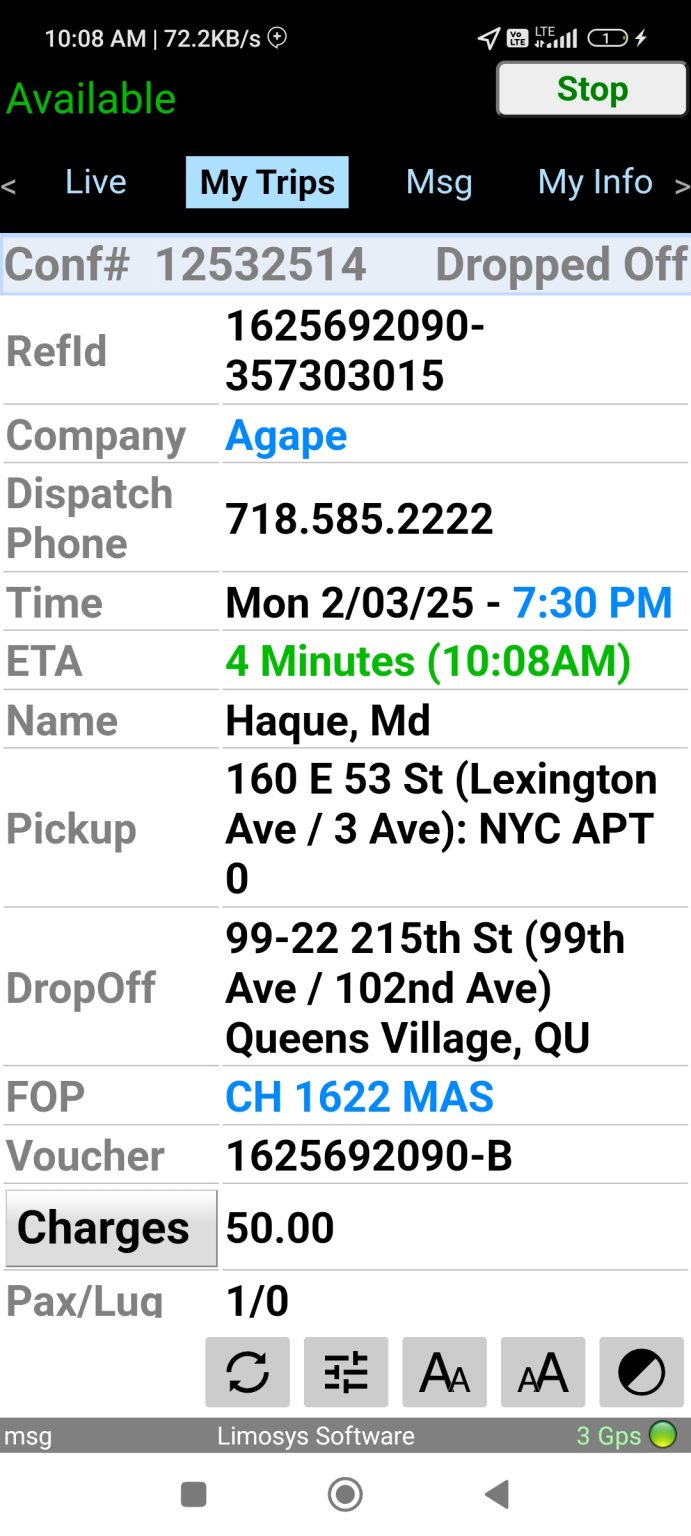This screenshot has width=691, height=1536.
Task: Show more tabs with the right arrow
Action: pos(682,186)
